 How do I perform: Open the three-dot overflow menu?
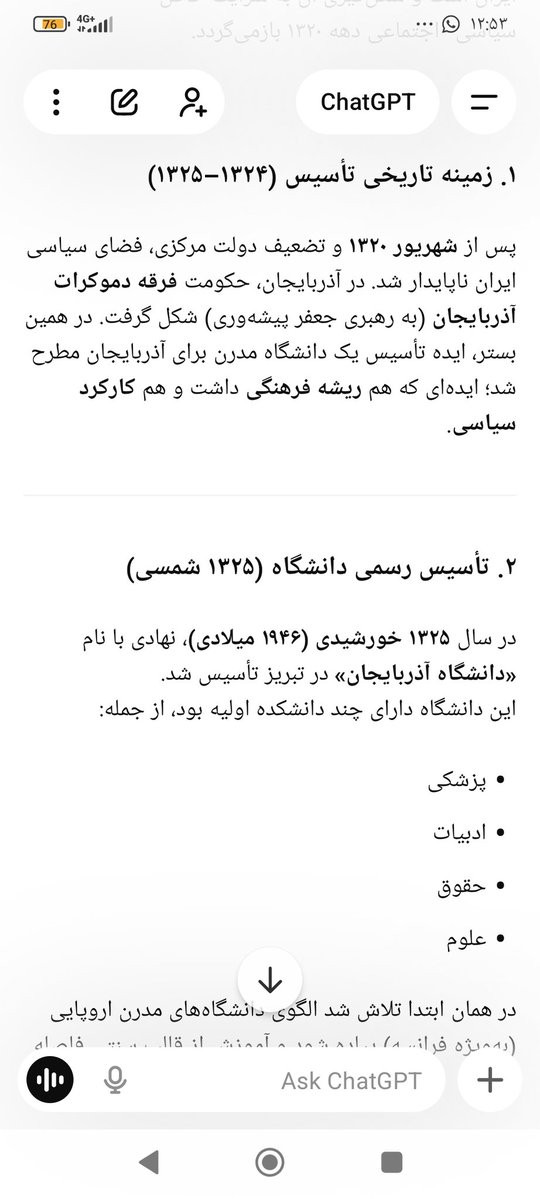tap(56, 102)
